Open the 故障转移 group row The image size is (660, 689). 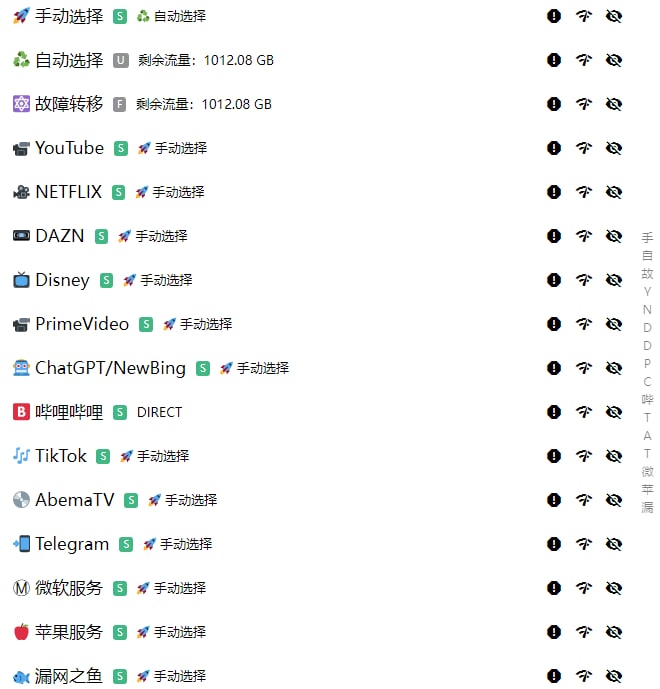68,104
